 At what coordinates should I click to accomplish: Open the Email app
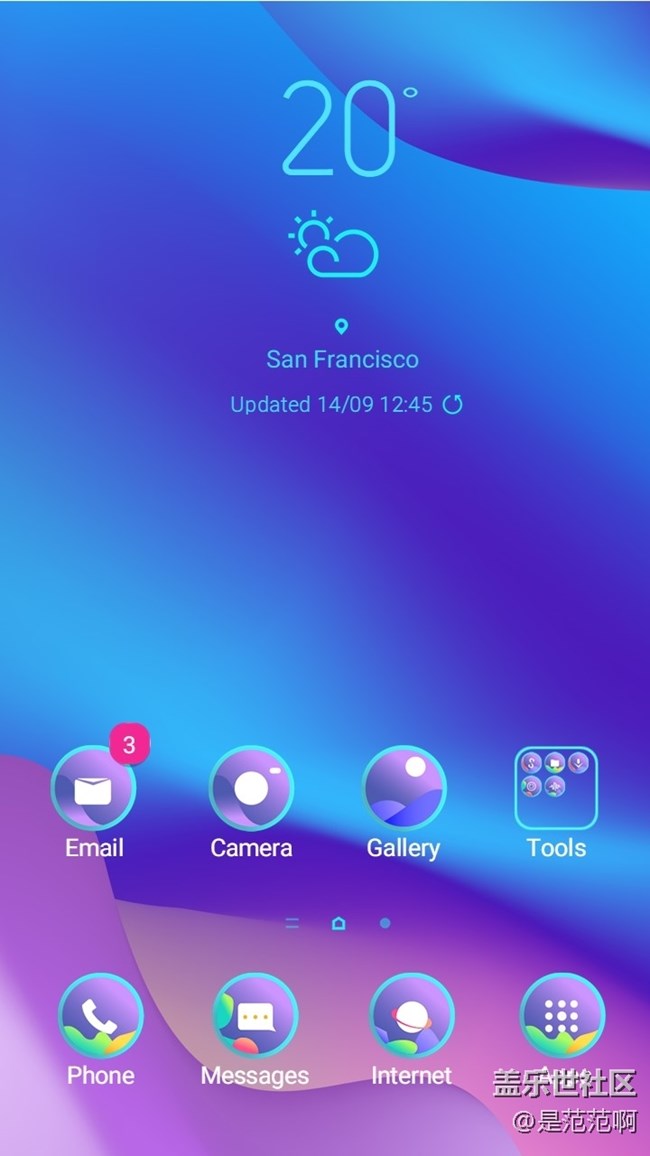[x=94, y=788]
